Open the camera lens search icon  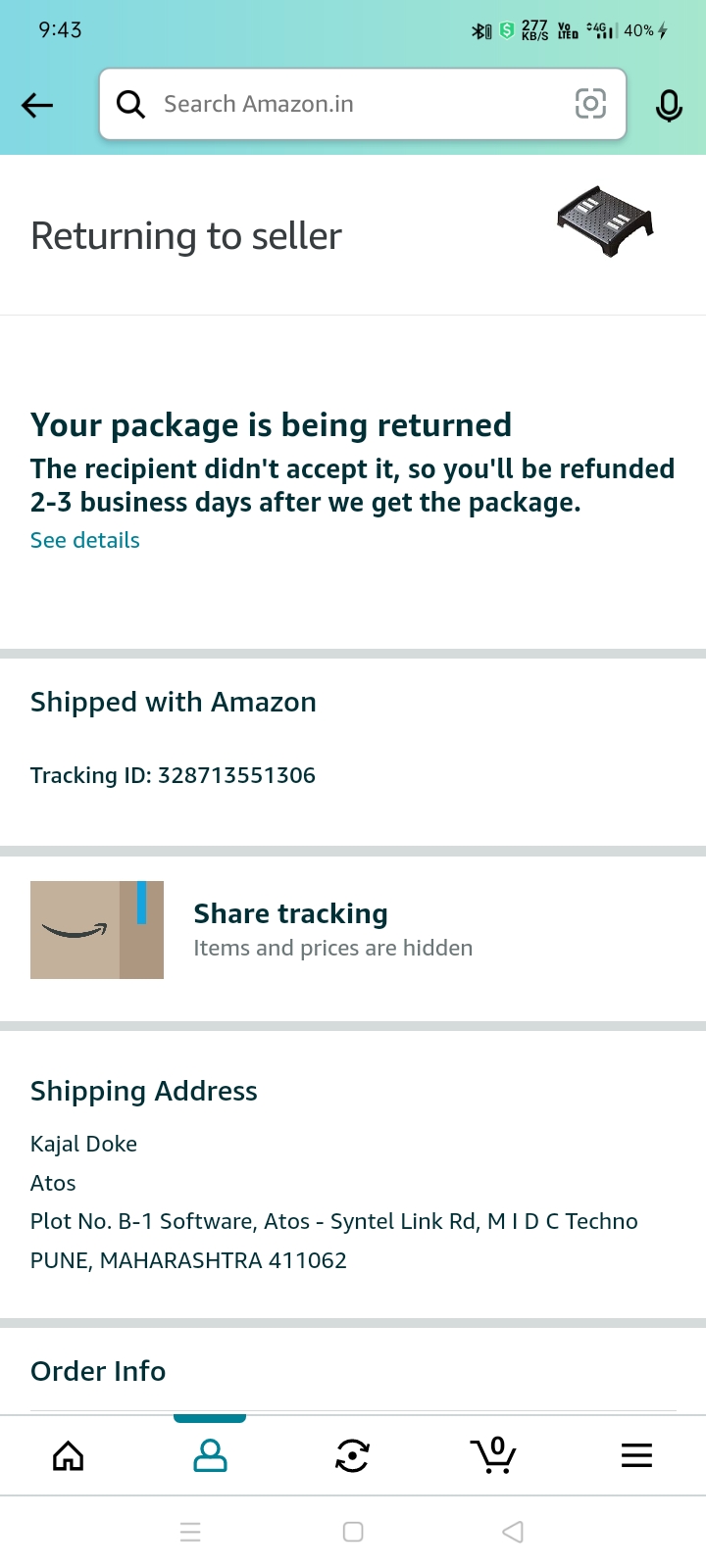coord(590,104)
